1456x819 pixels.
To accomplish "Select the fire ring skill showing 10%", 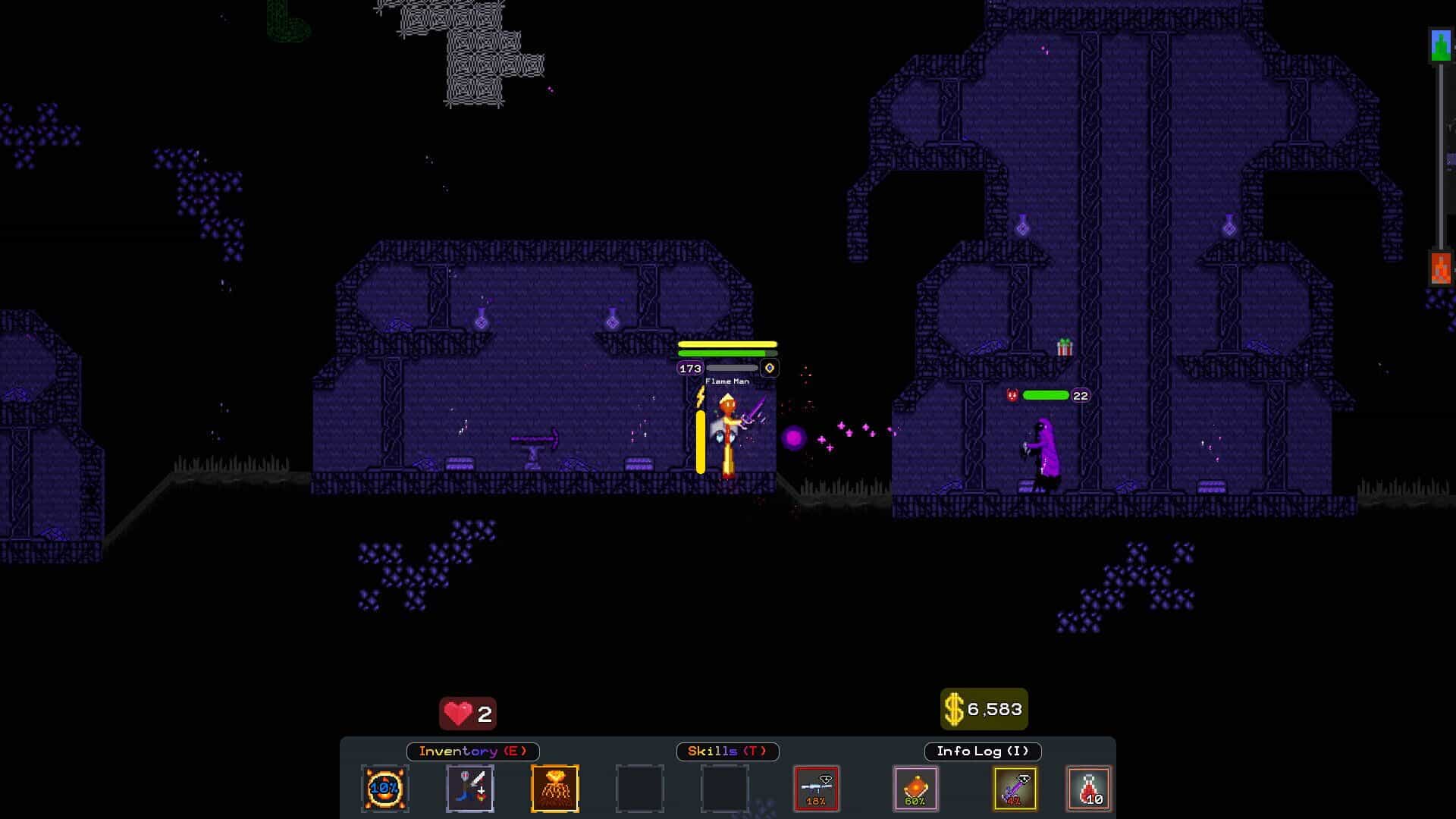I will tap(385, 789).
